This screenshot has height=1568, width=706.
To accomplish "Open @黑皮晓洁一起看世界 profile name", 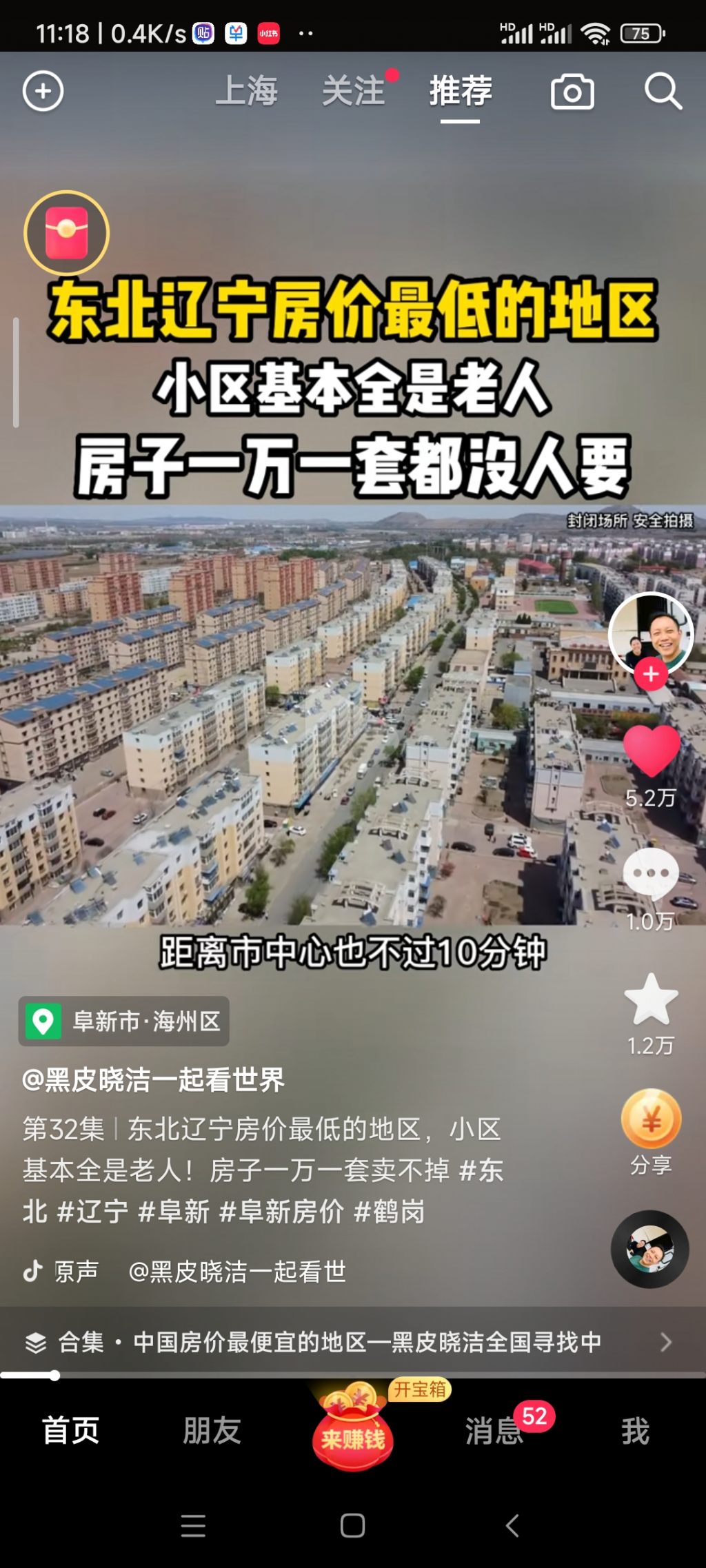I will 153,1080.
